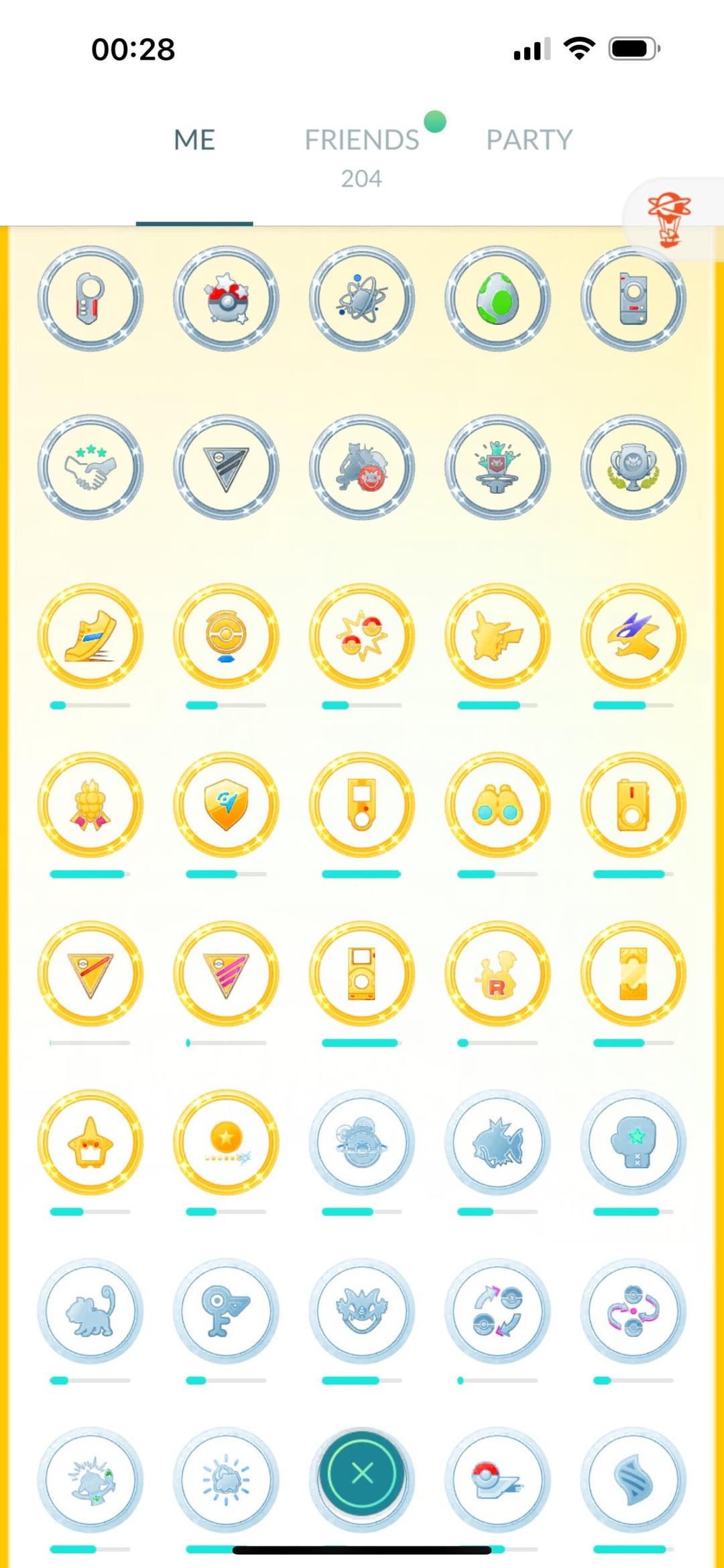The image size is (724, 1568).
Task: View the silver trophy medal
Action: coord(633,467)
